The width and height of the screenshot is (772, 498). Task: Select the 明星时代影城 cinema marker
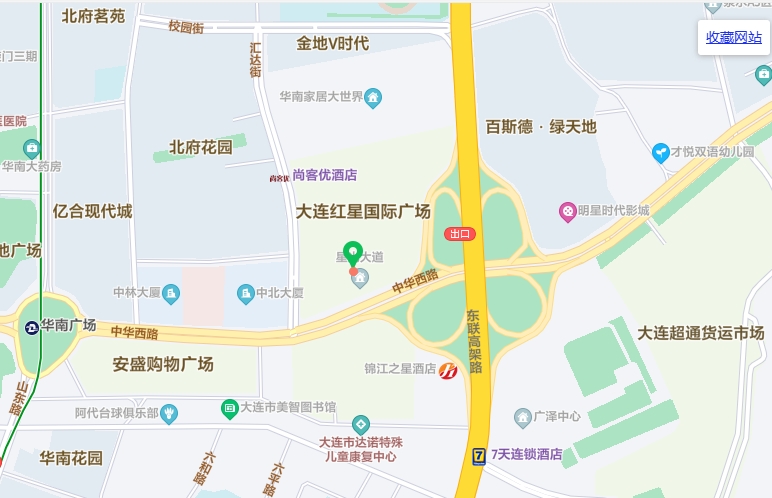[567, 211]
